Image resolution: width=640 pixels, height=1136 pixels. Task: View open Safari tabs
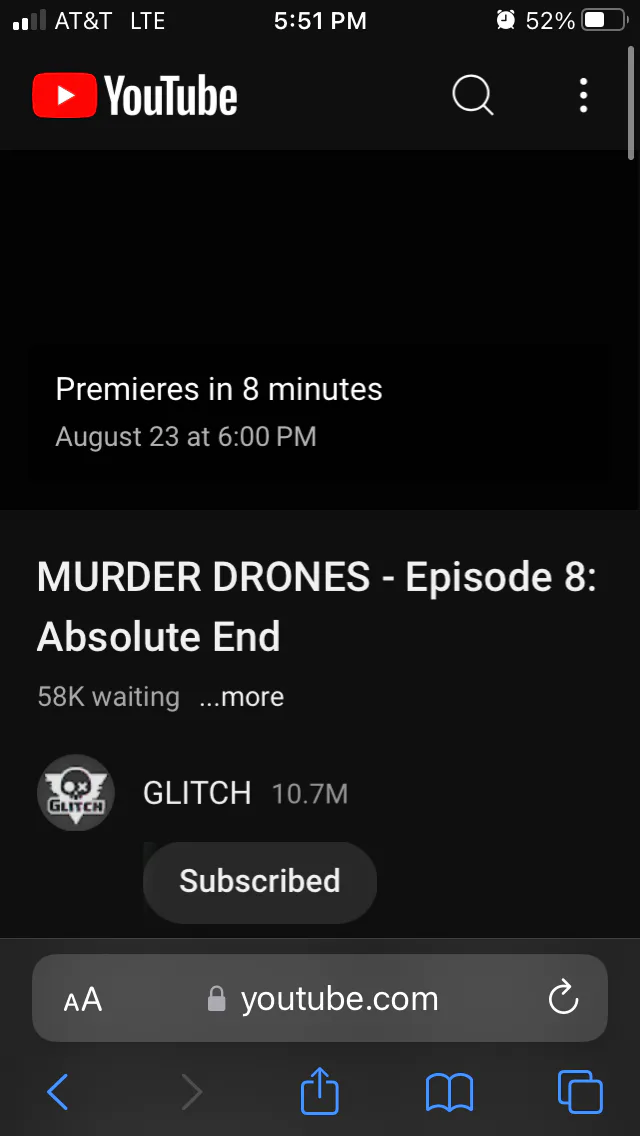click(x=579, y=1091)
